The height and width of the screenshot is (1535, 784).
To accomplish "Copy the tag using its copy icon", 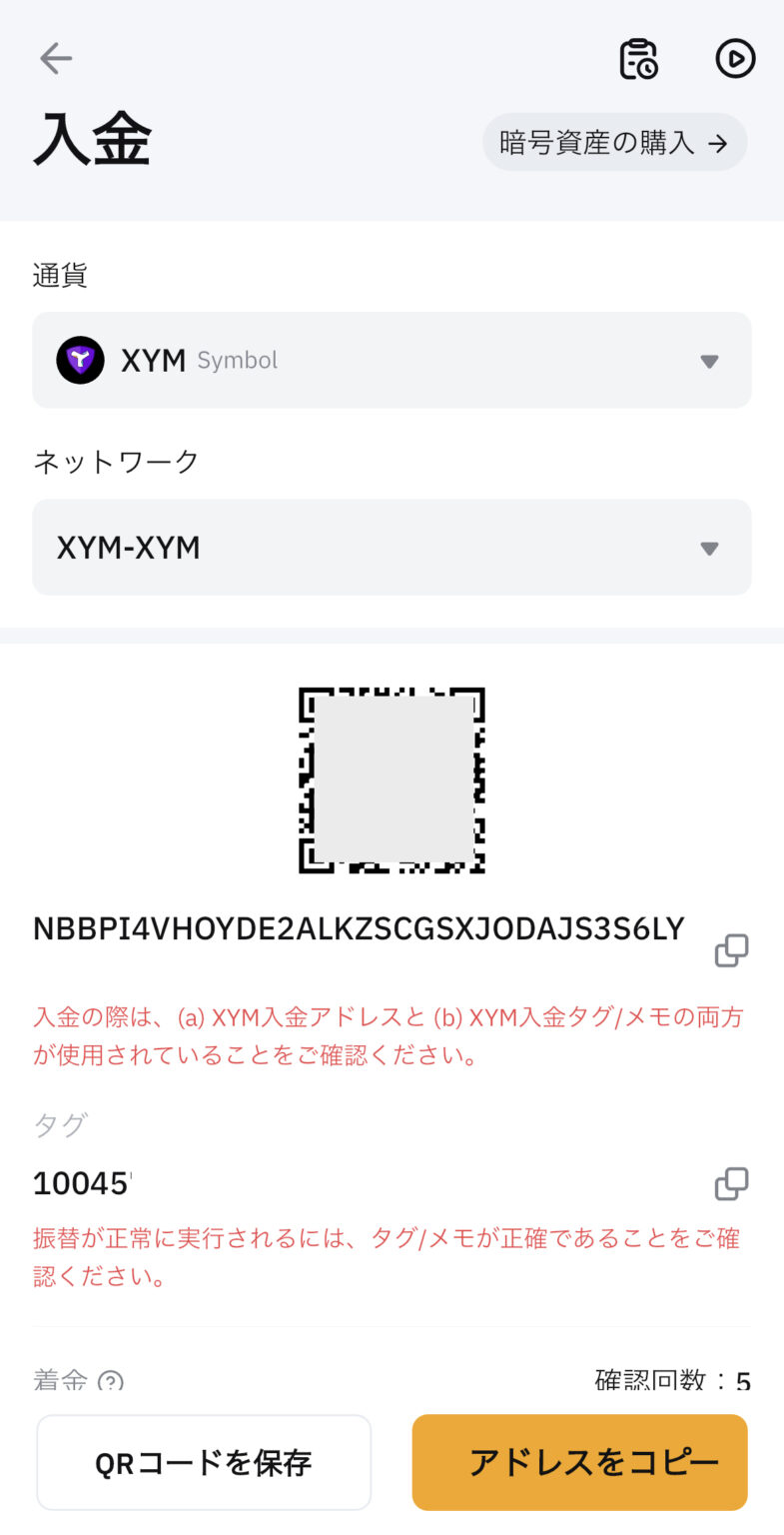I will (731, 1184).
